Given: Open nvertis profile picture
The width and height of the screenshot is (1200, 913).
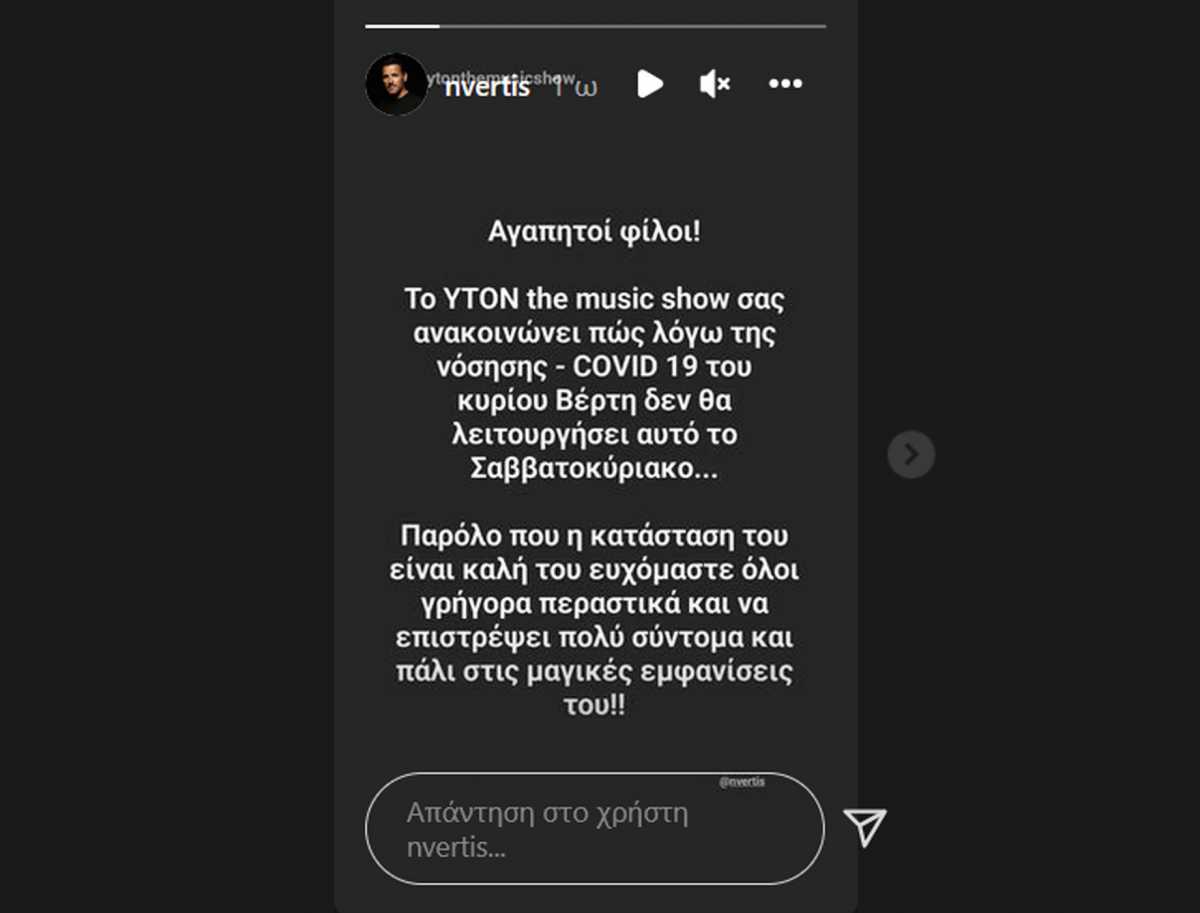Looking at the screenshot, I should pyautogui.click(x=396, y=84).
